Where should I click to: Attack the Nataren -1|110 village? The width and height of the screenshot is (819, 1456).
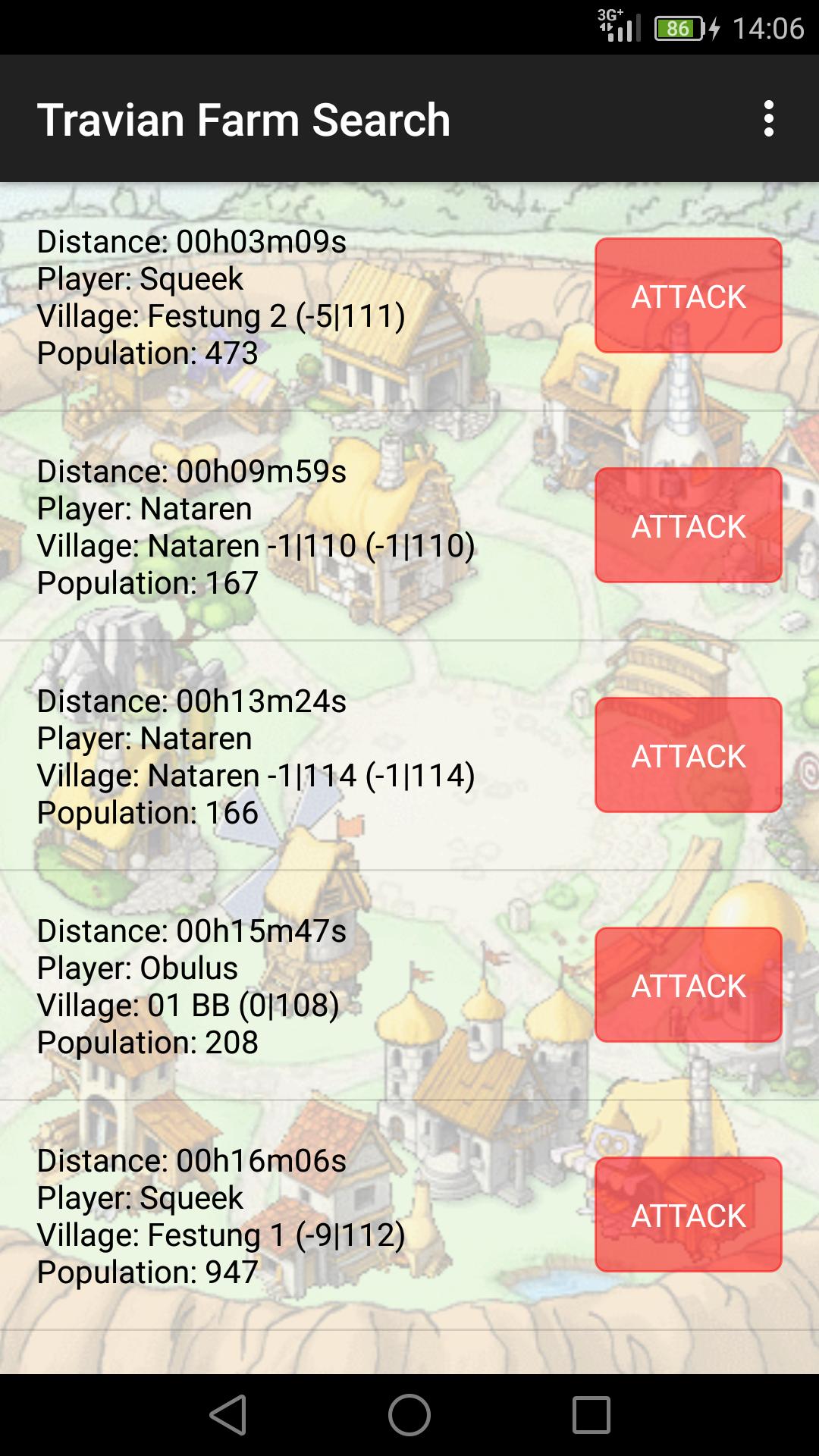coord(688,525)
